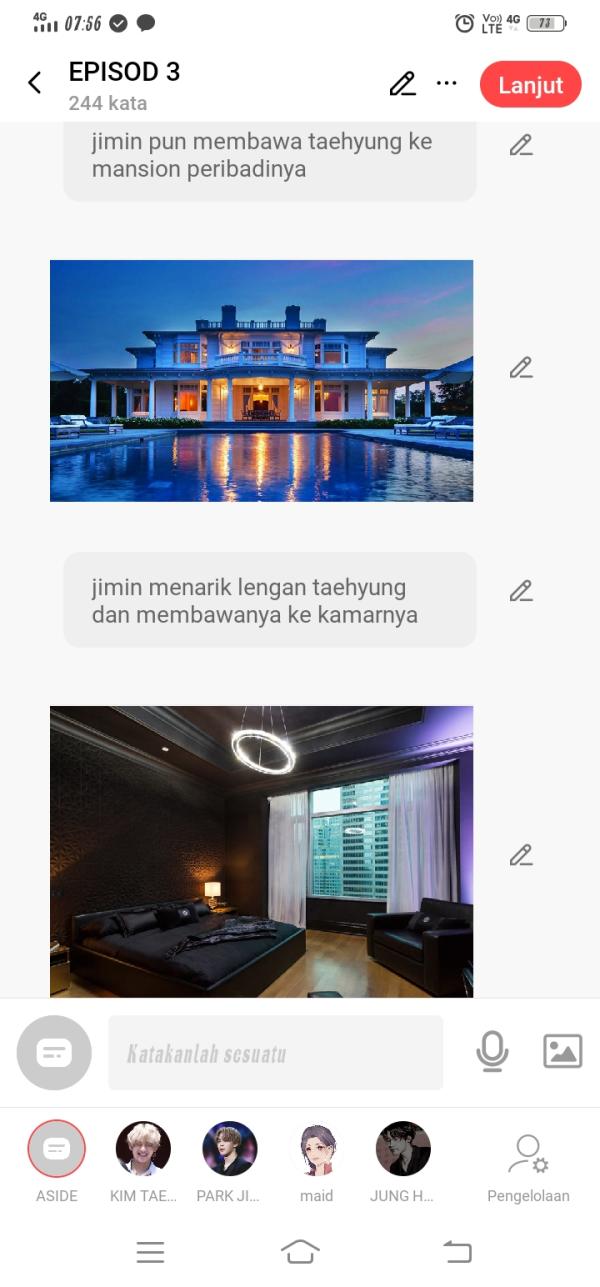Open the three-dot overflow menu

447,84
